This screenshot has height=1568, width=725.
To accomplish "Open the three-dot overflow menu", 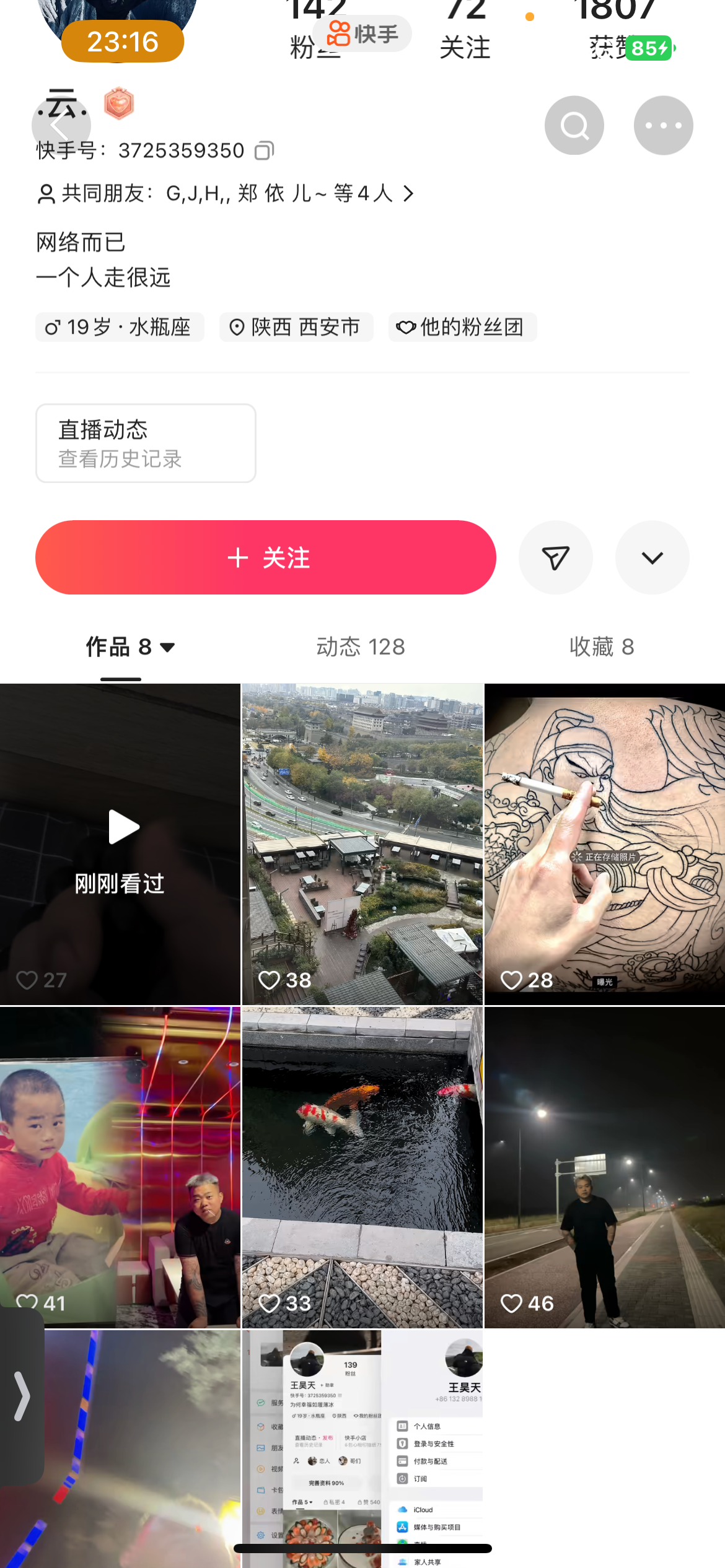I will pos(663,126).
